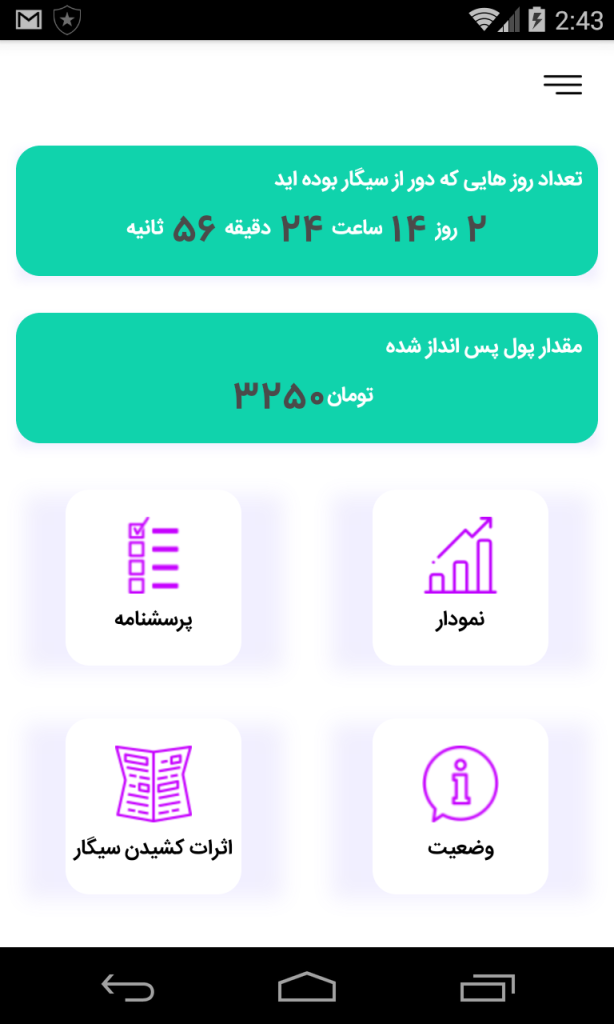The image size is (614, 1024).
Task: Open the وضعیت status card
Action: [460, 806]
